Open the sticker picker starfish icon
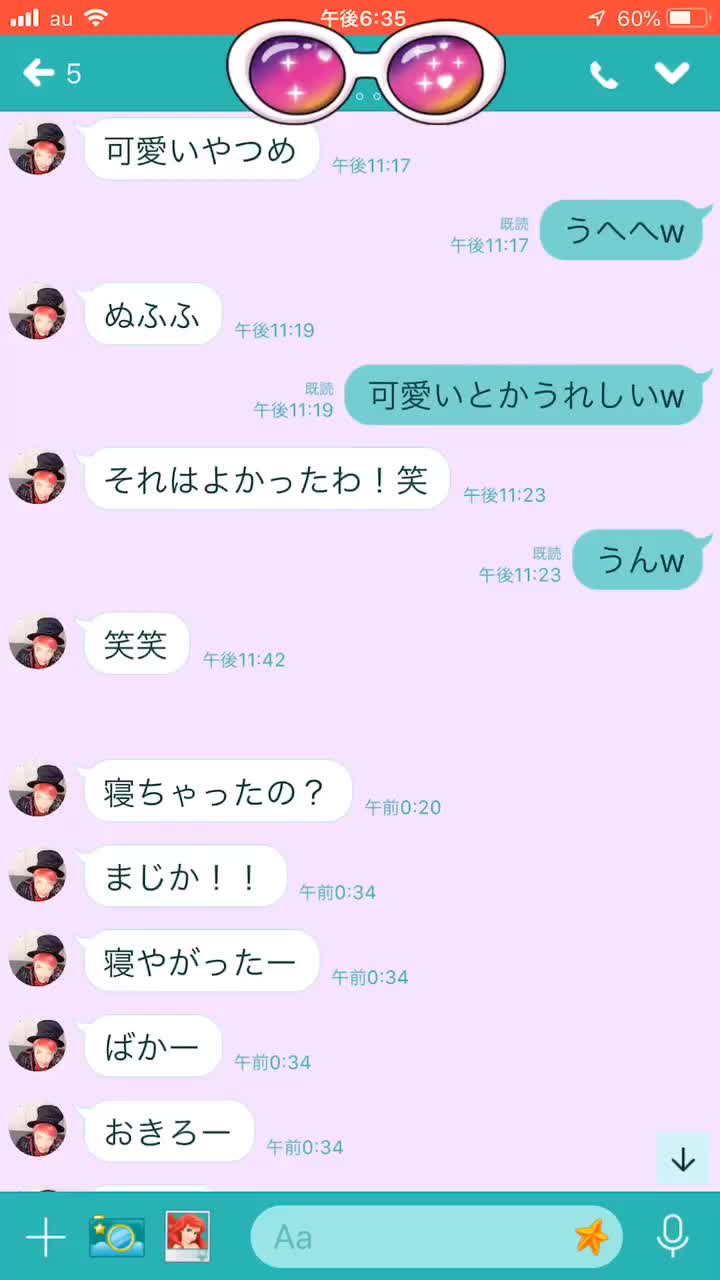 tap(591, 1238)
